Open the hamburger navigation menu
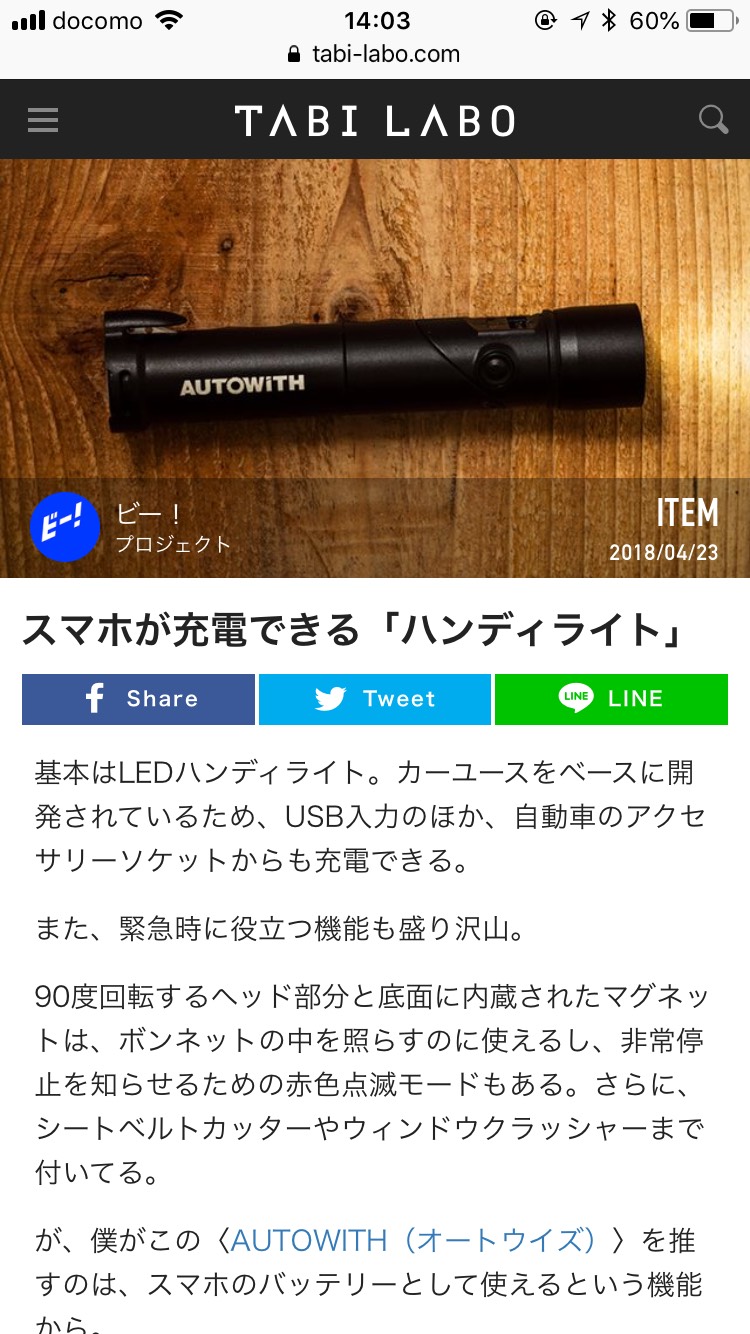The height and width of the screenshot is (1334, 750). click(43, 121)
